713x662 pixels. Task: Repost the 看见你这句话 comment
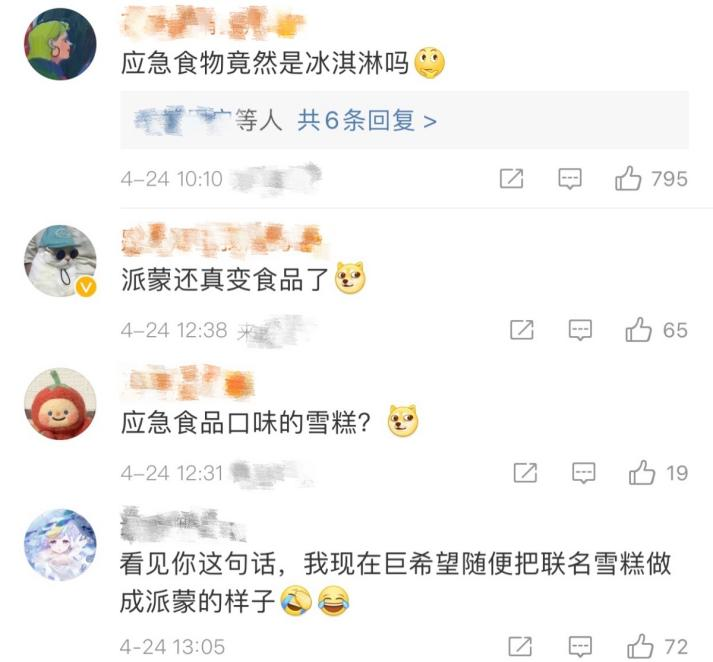tap(522, 645)
